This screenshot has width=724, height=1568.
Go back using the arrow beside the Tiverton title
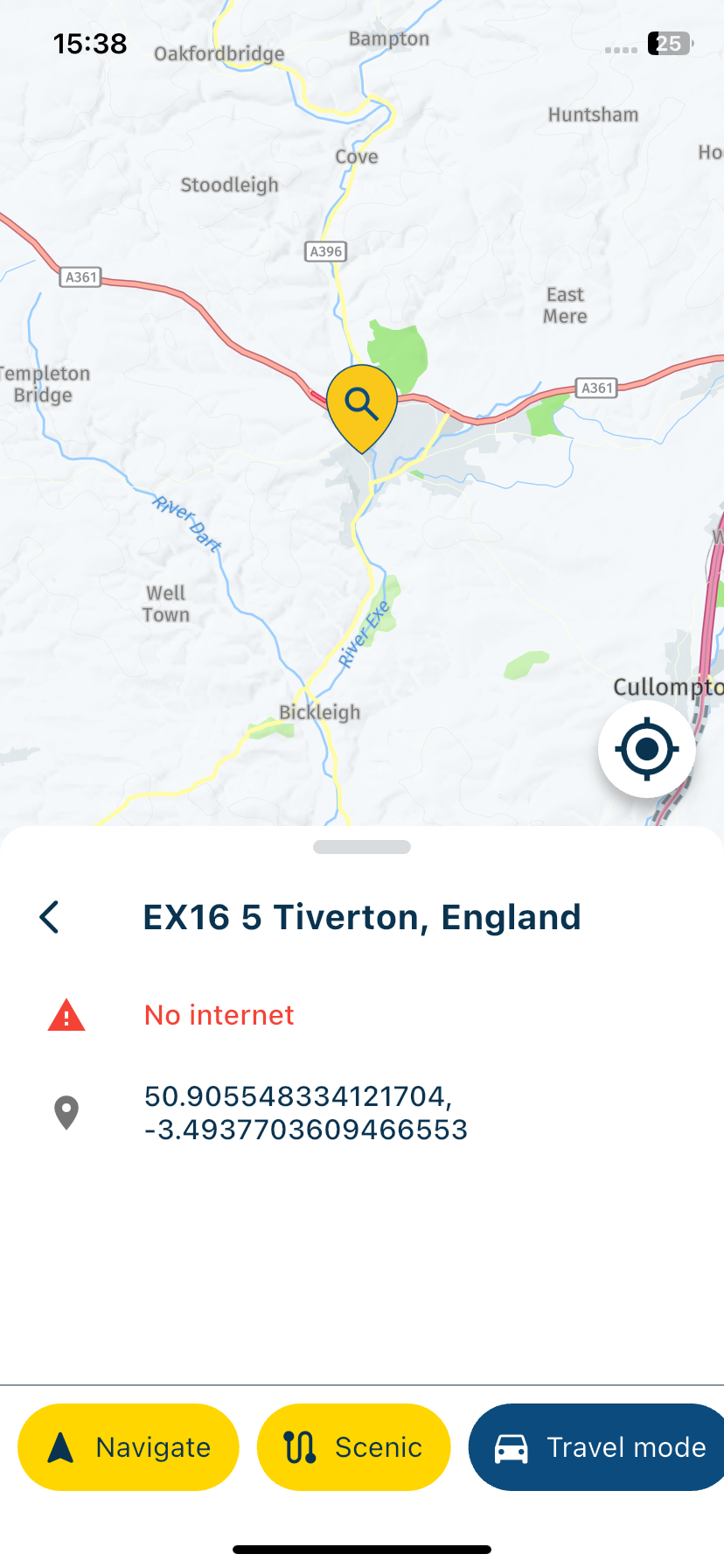pos(50,917)
